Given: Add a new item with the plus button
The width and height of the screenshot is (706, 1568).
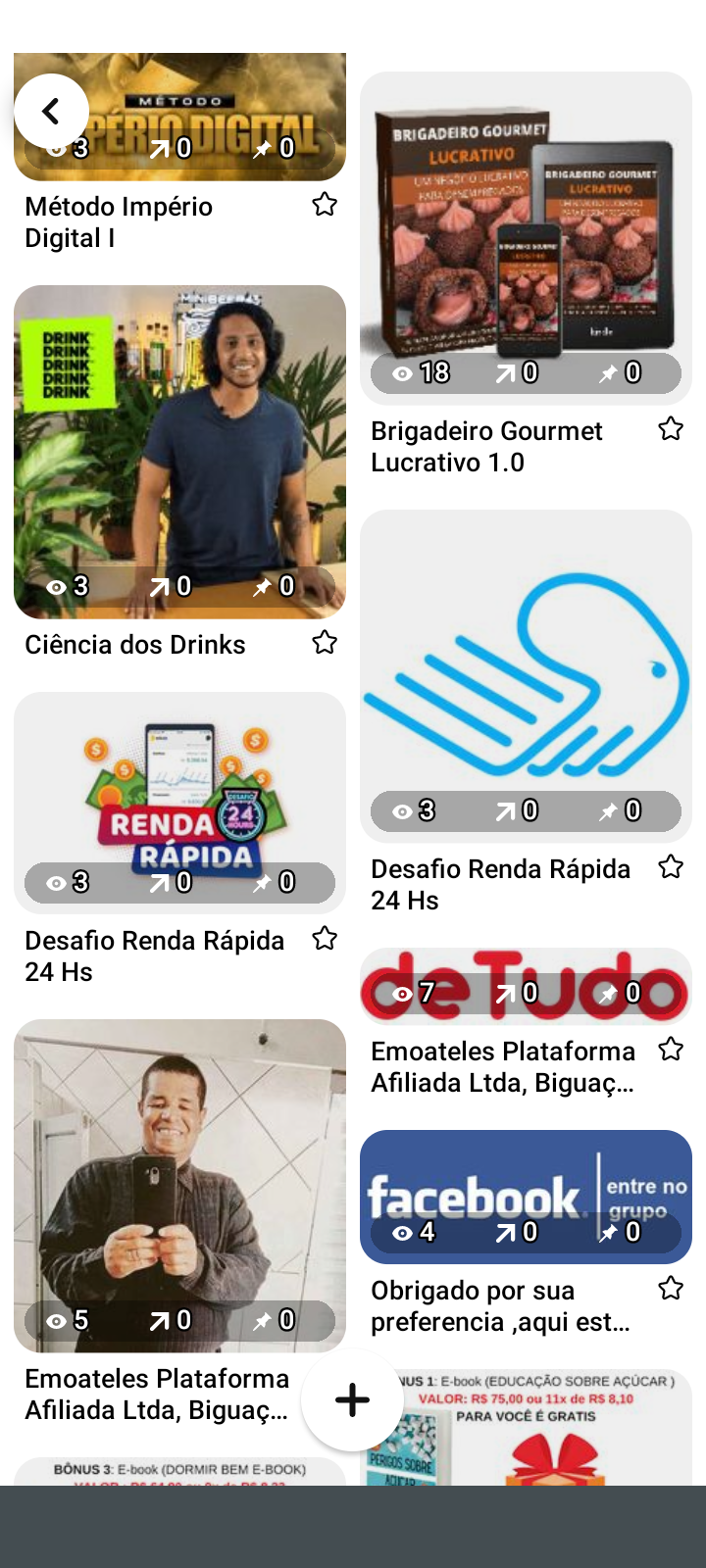Looking at the screenshot, I should 352,1399.
